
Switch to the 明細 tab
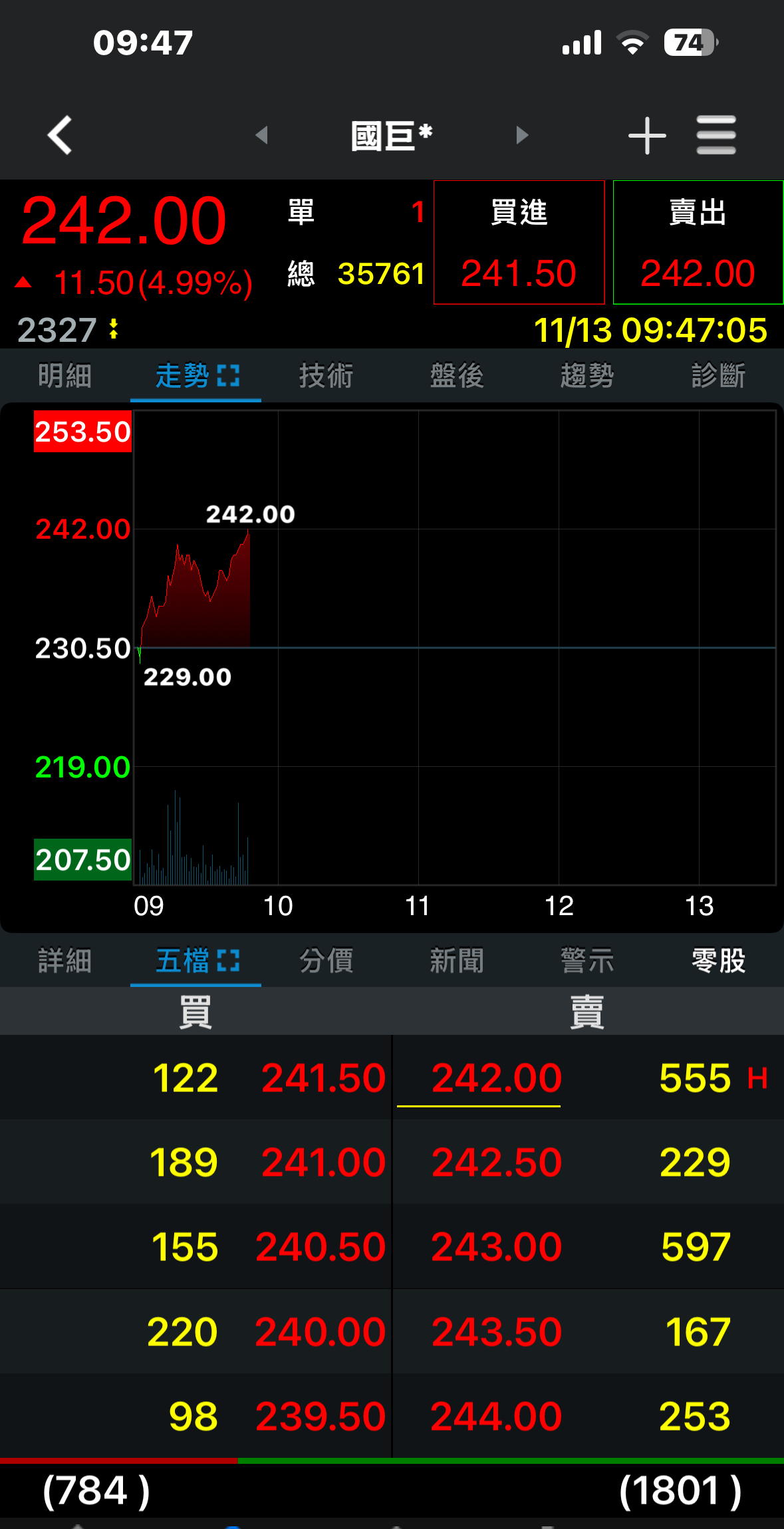point(65,376)
